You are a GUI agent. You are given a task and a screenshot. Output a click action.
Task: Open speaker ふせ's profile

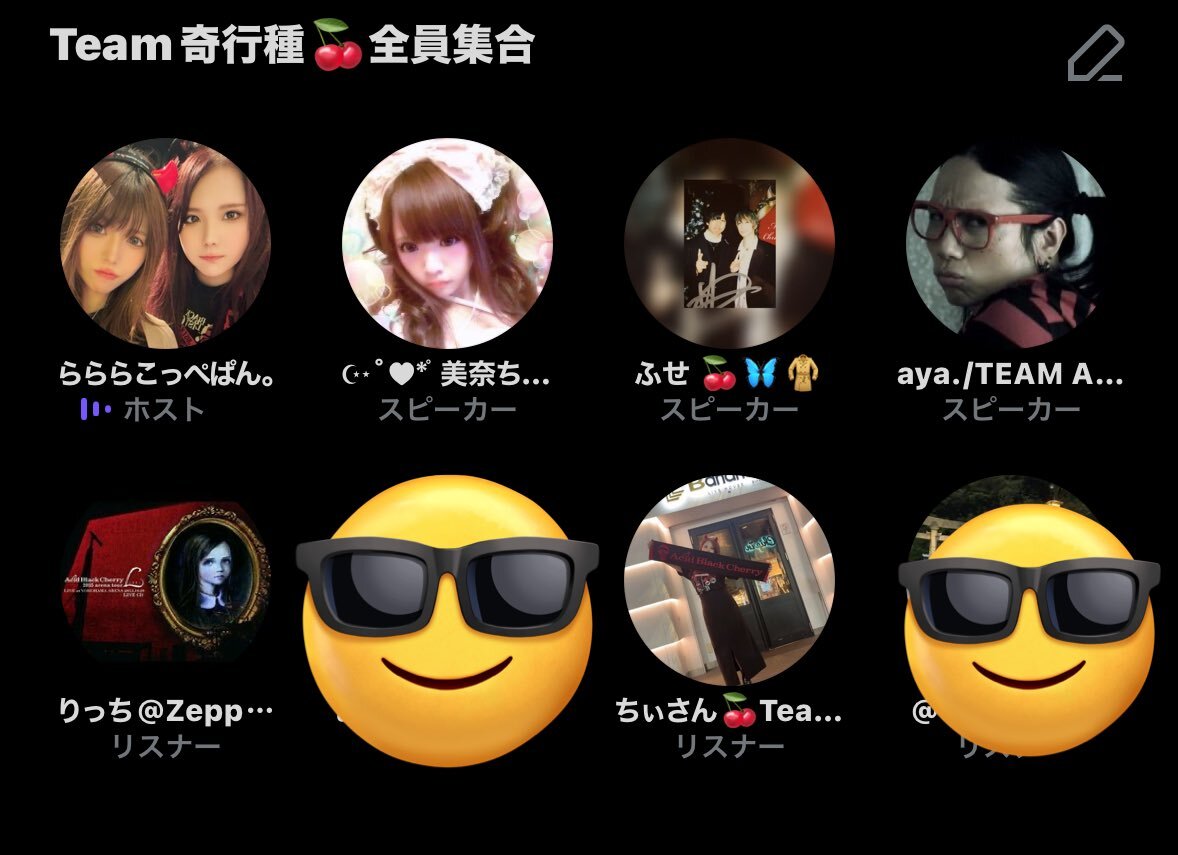(x=729, y=243)
